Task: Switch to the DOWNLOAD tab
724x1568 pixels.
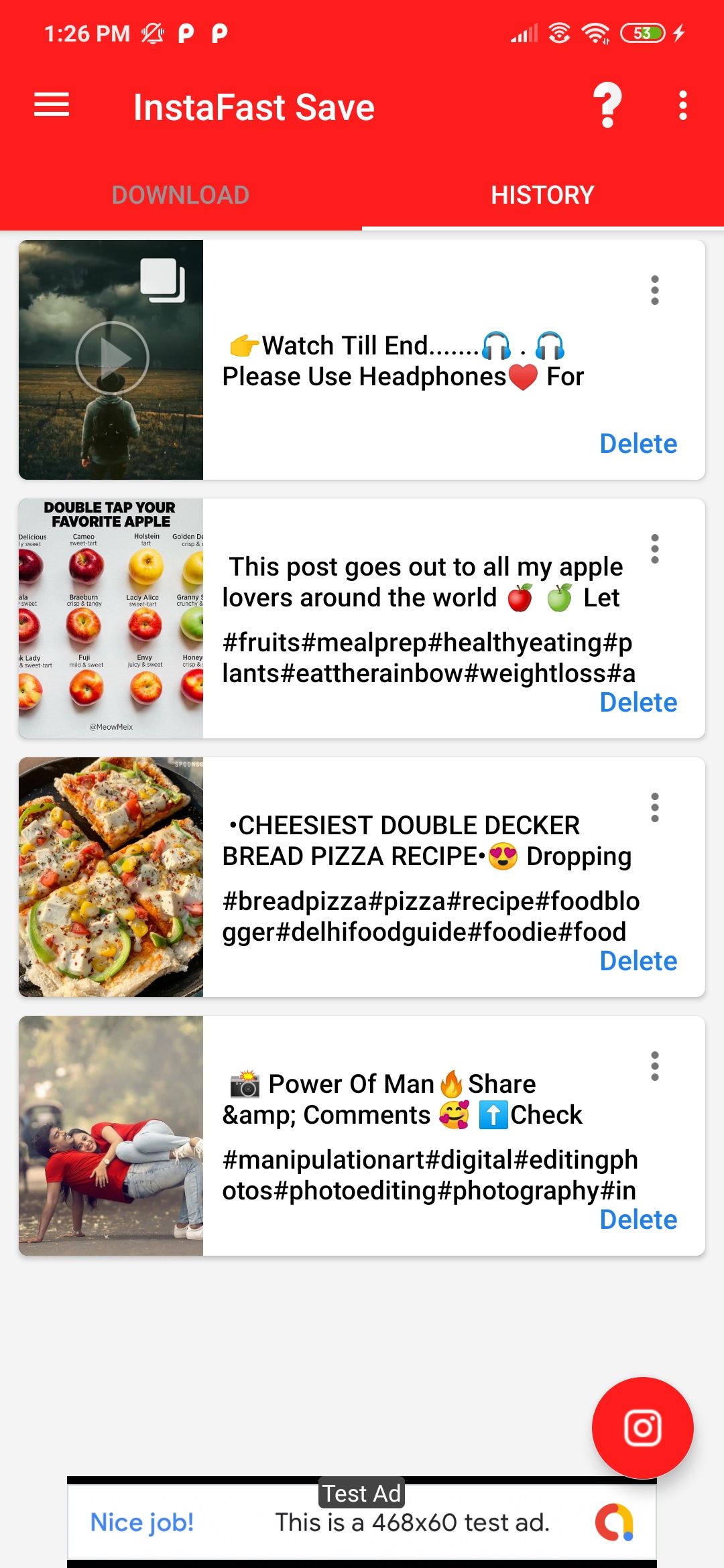Action: 180,195
